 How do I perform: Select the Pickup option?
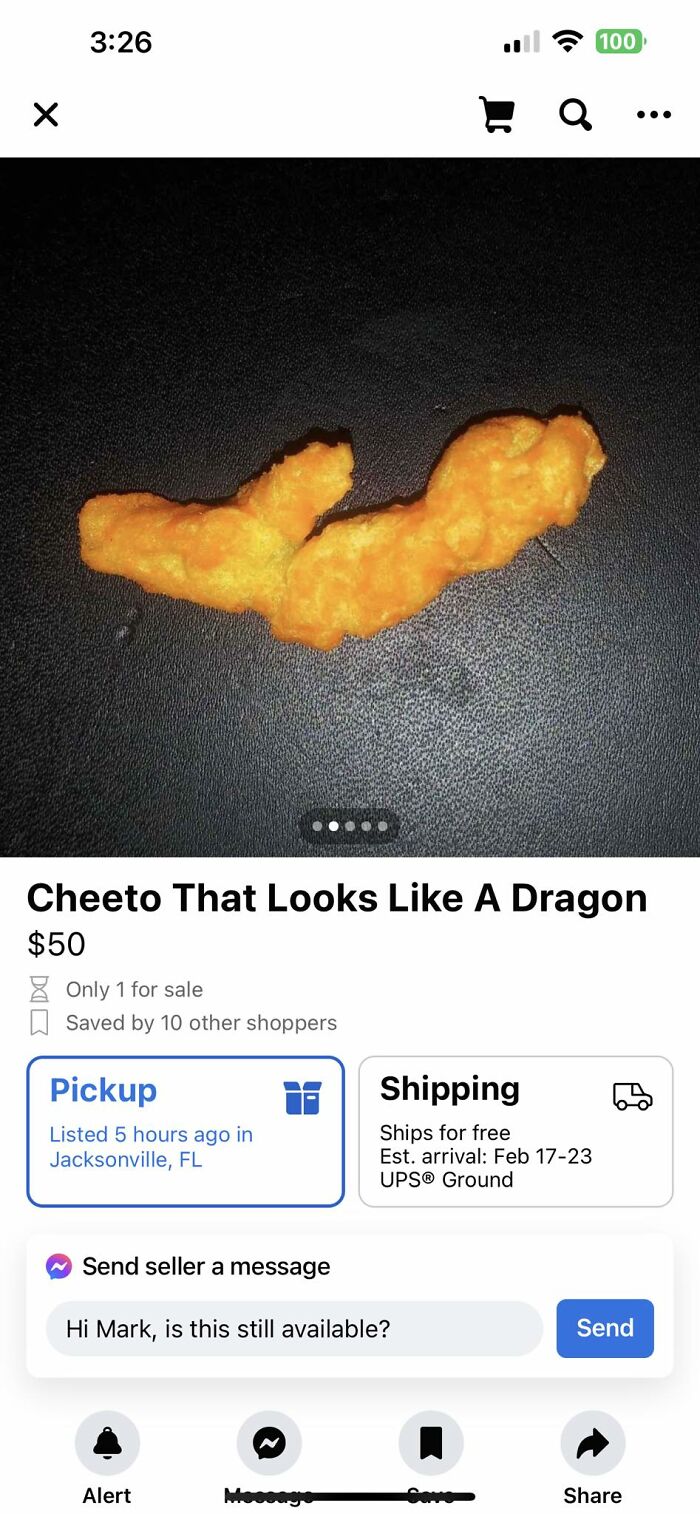coord(185,1131)
